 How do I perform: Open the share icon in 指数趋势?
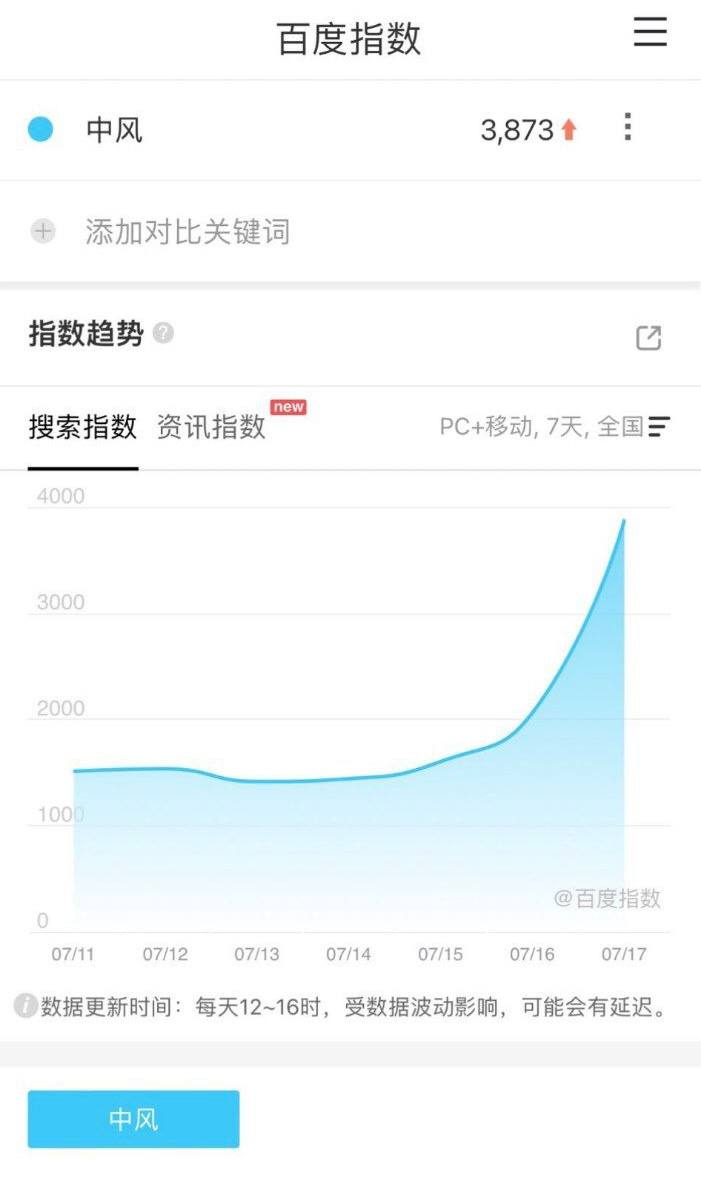649,338
